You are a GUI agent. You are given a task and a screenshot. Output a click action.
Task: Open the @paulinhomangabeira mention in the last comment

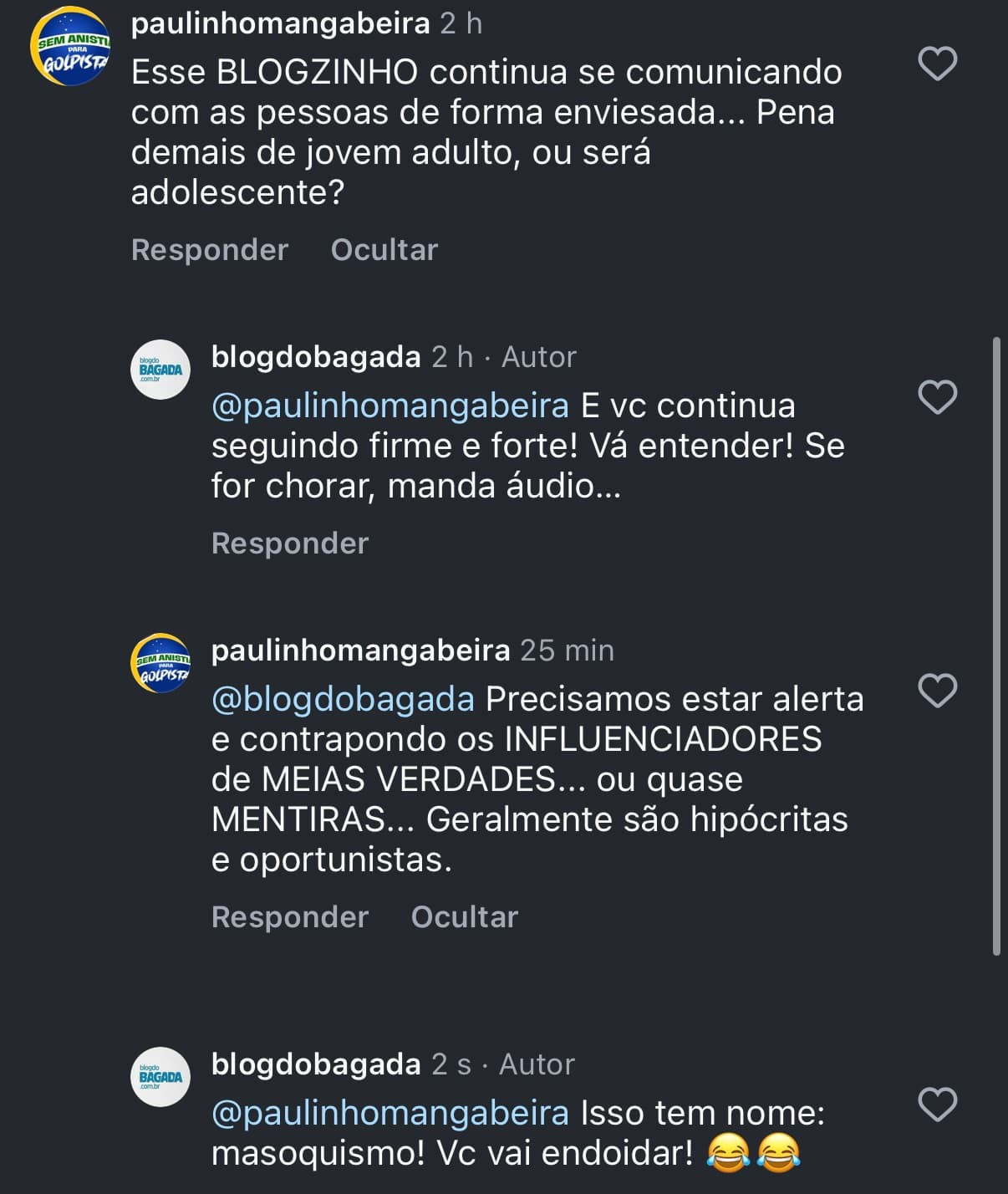point(389,1113)
